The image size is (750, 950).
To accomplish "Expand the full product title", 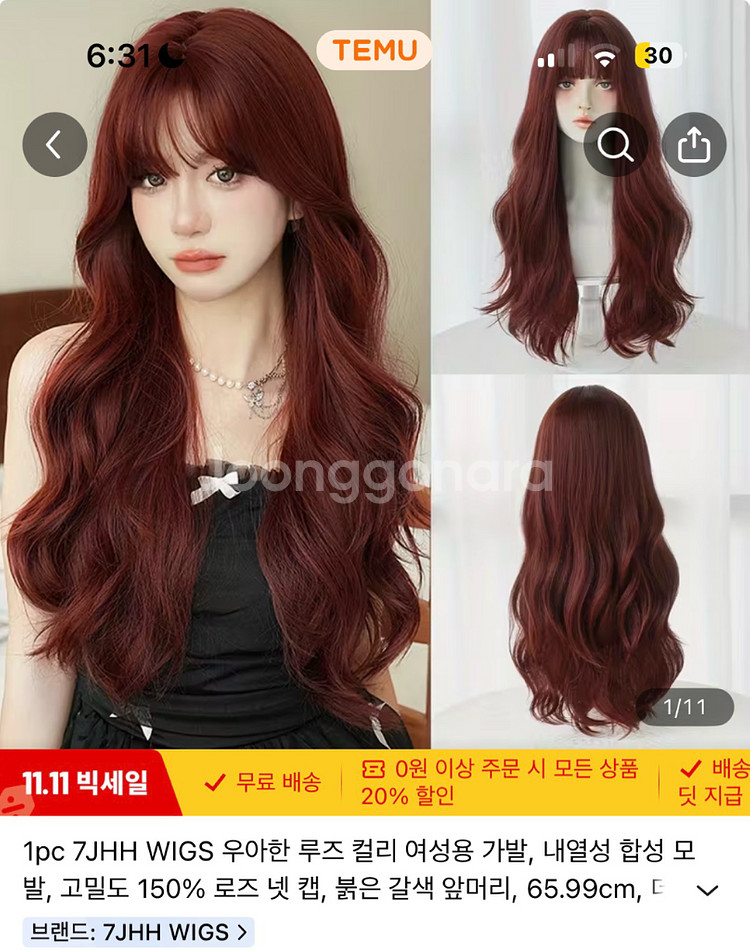I will [x=708, y=889].
